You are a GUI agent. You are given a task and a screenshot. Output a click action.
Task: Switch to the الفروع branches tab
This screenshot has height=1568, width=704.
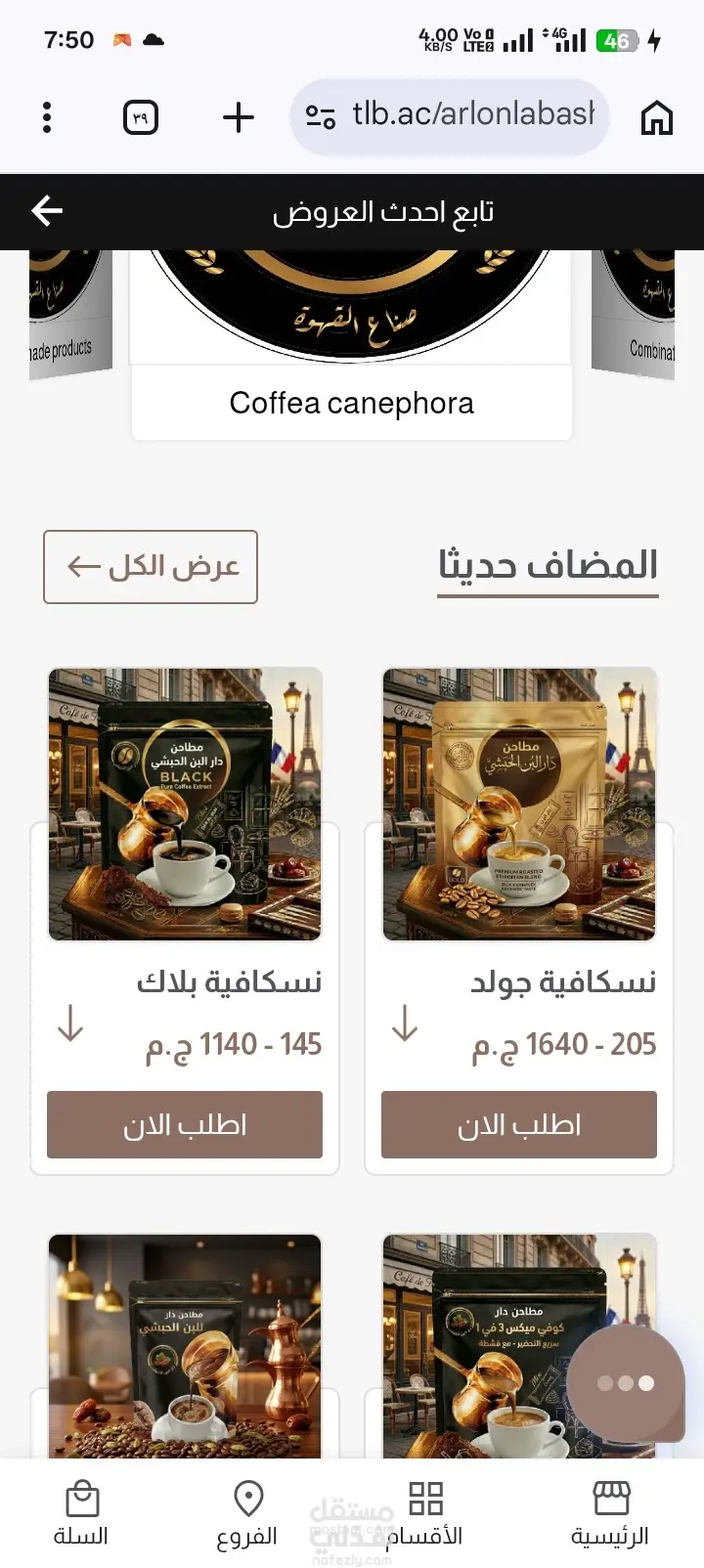pyautogui.click(x=247, y=1513)
